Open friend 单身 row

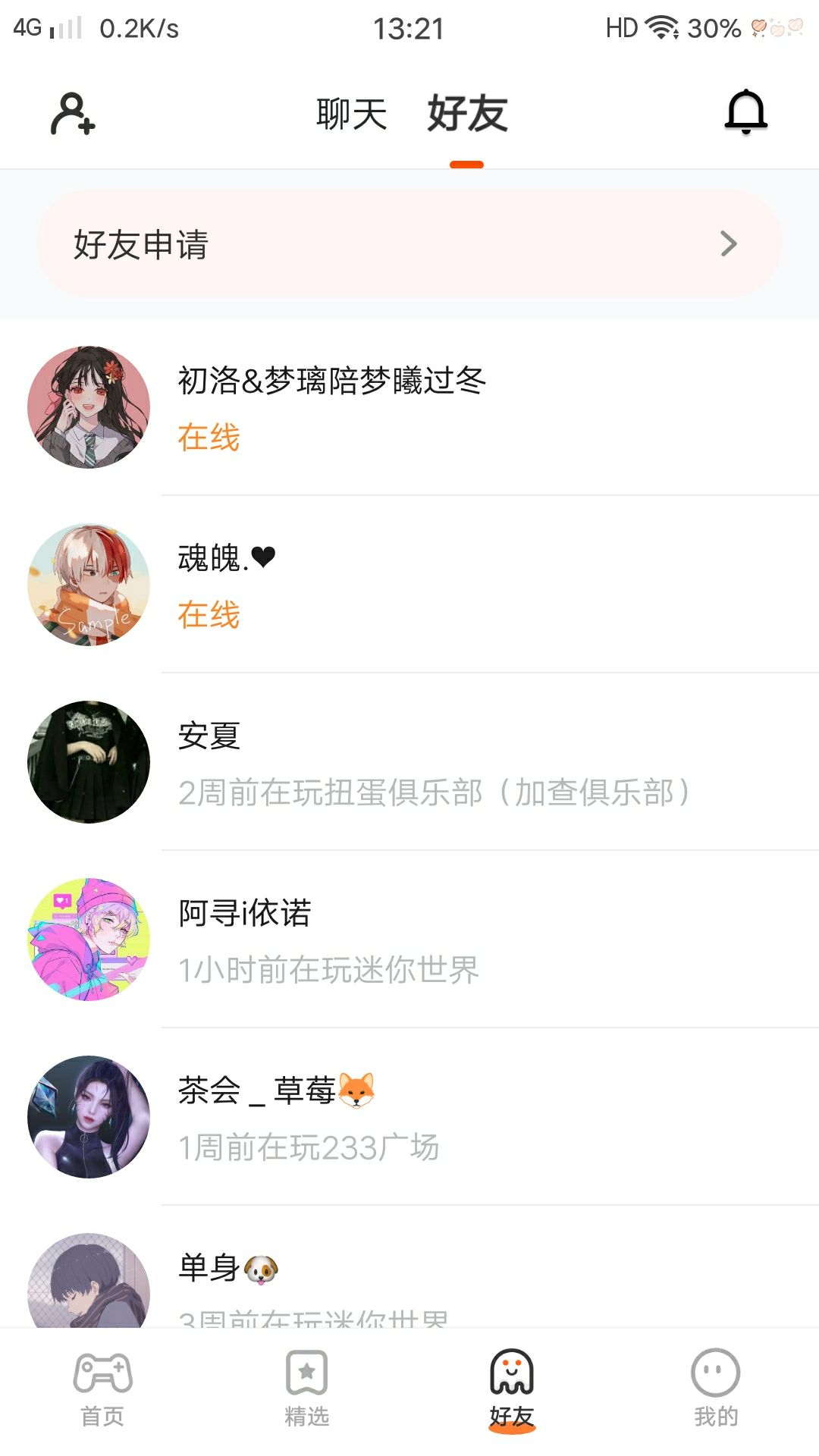click(409, 1282)
